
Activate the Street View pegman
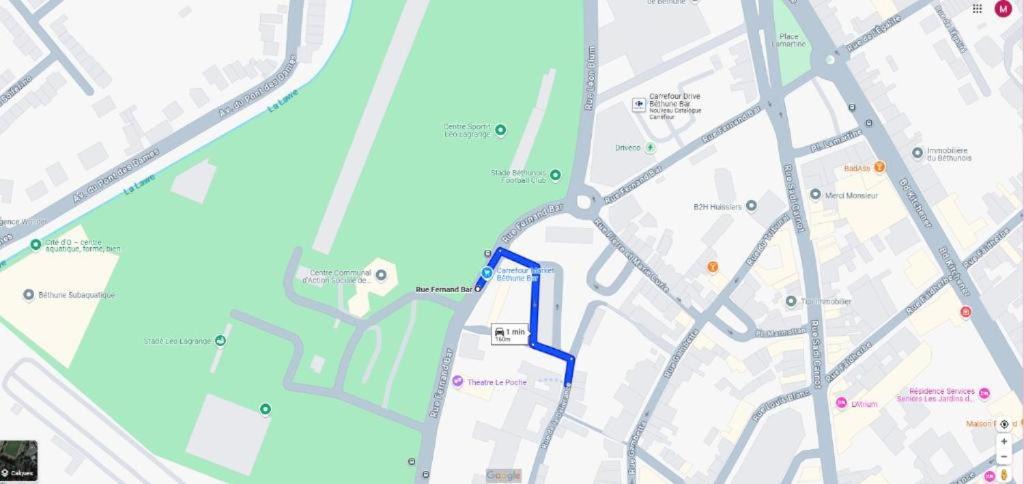(x=1004, y=473)
